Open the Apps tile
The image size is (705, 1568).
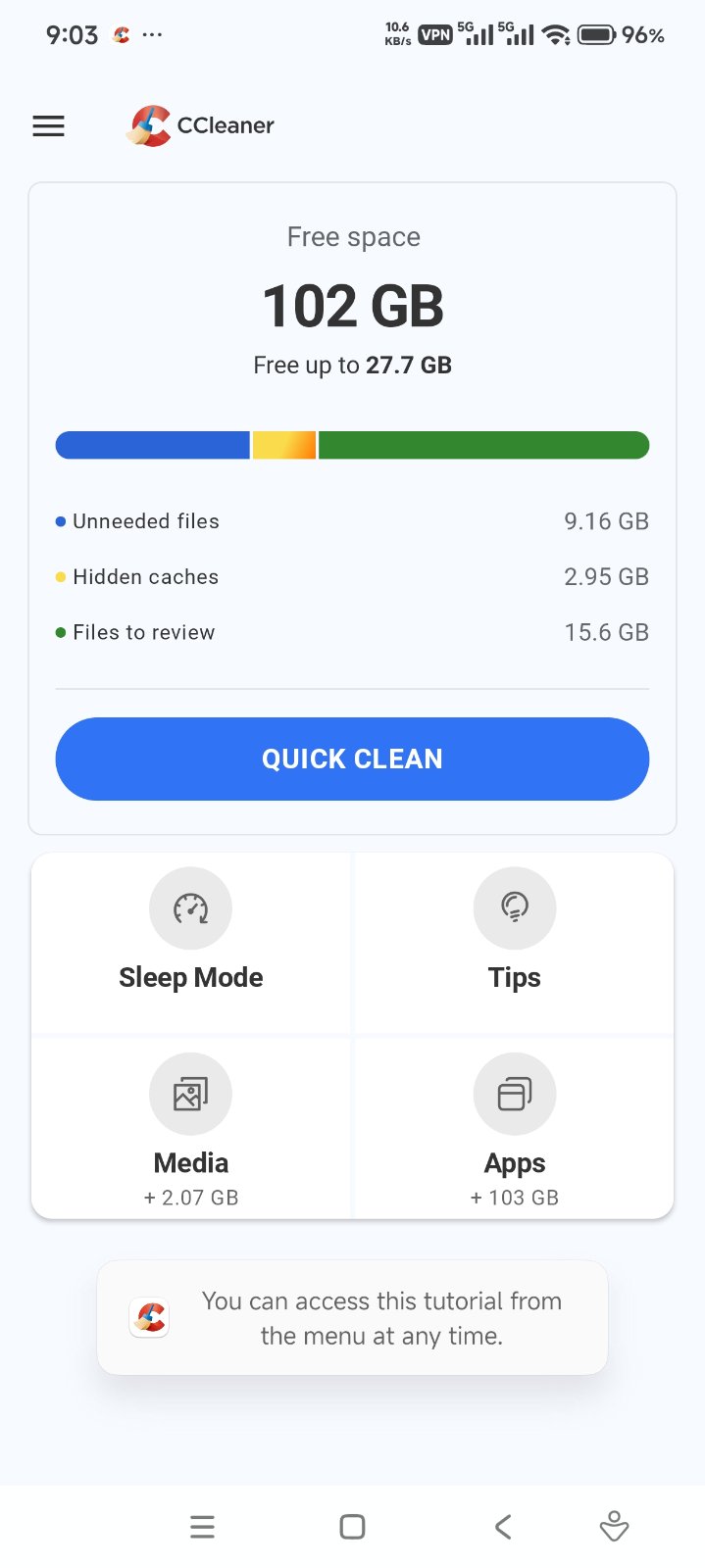click(x=514, y=1128)
